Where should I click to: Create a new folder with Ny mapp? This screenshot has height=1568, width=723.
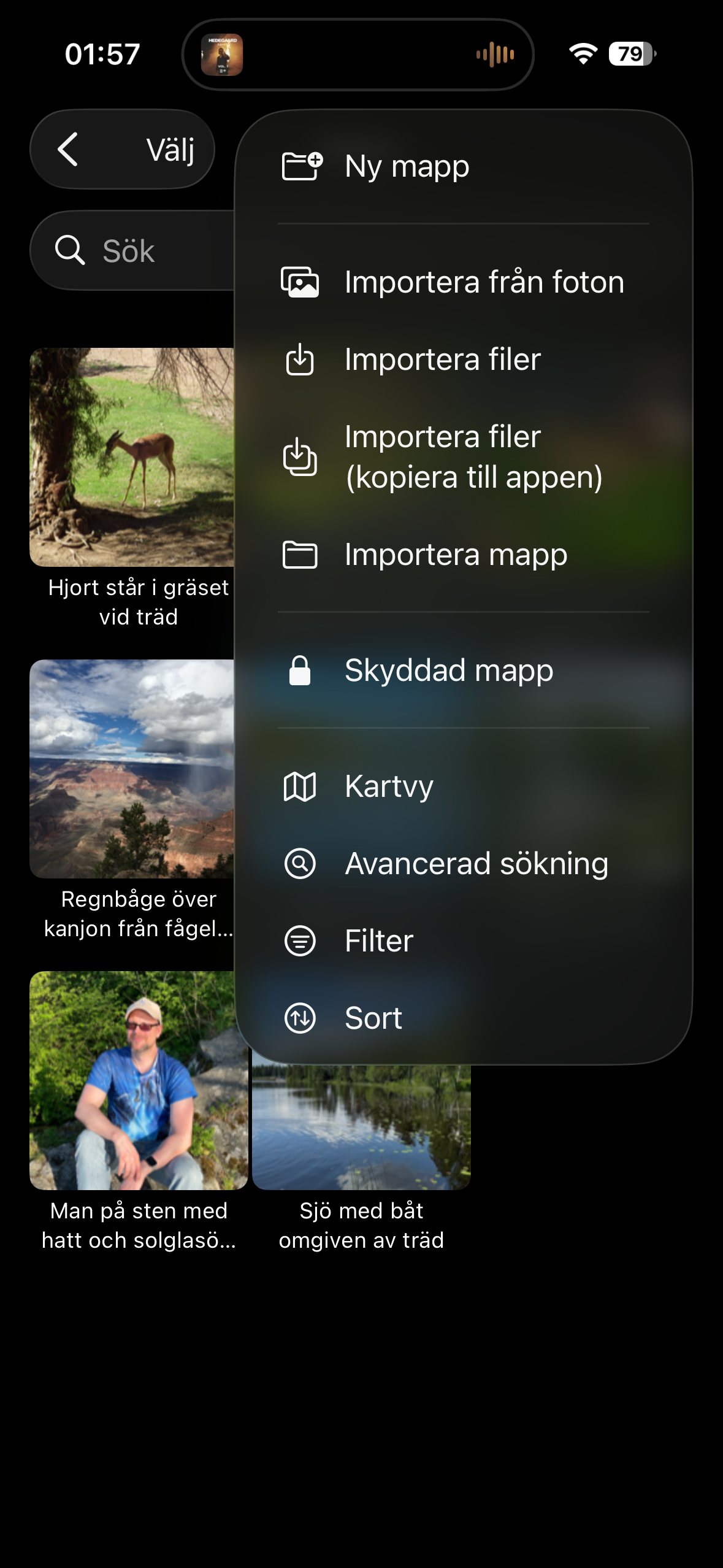[407, 166]
